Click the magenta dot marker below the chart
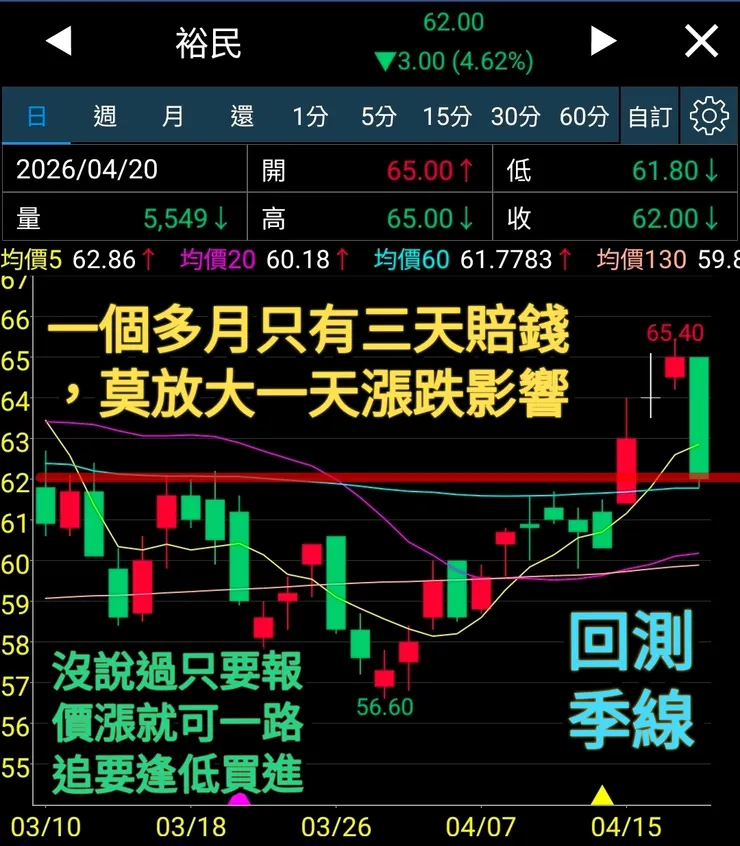The height and width of the screenshot is (846, 740). pos(240,798)
